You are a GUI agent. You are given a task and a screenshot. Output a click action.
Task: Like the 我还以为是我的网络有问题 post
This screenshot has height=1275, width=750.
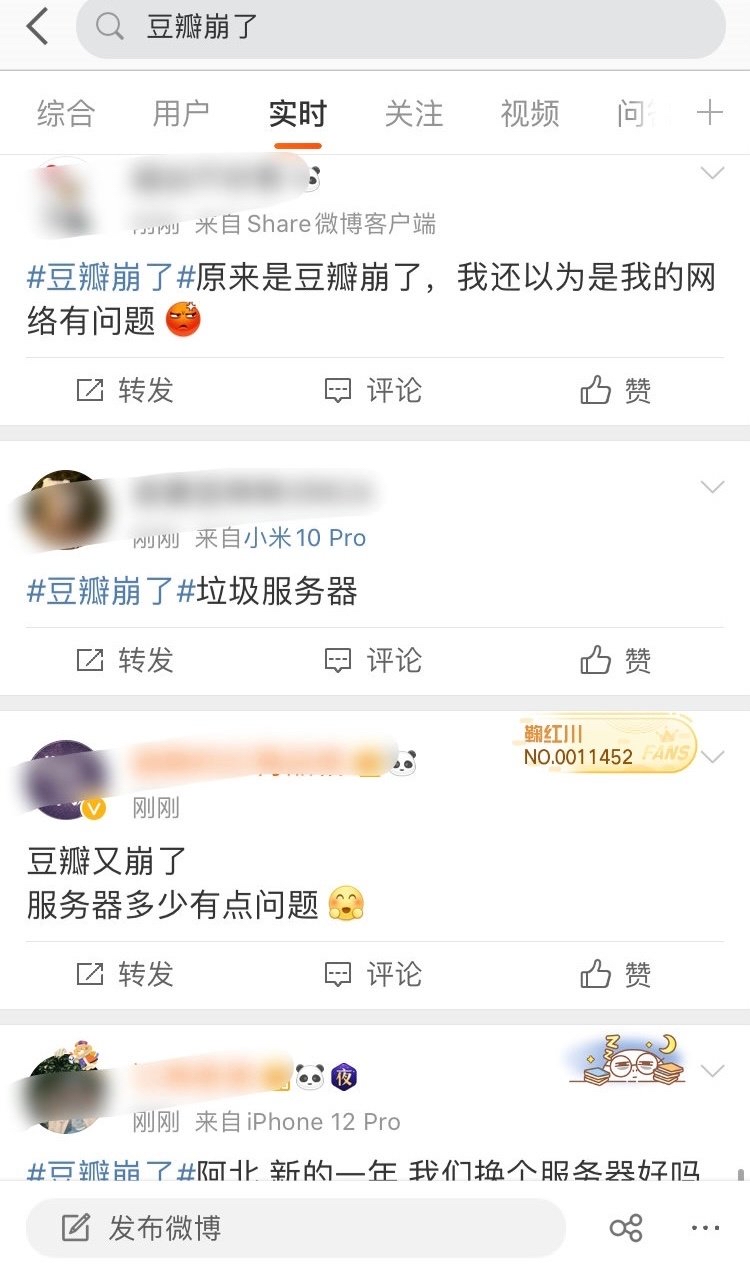pyautogui.click(x=616, y=390)
